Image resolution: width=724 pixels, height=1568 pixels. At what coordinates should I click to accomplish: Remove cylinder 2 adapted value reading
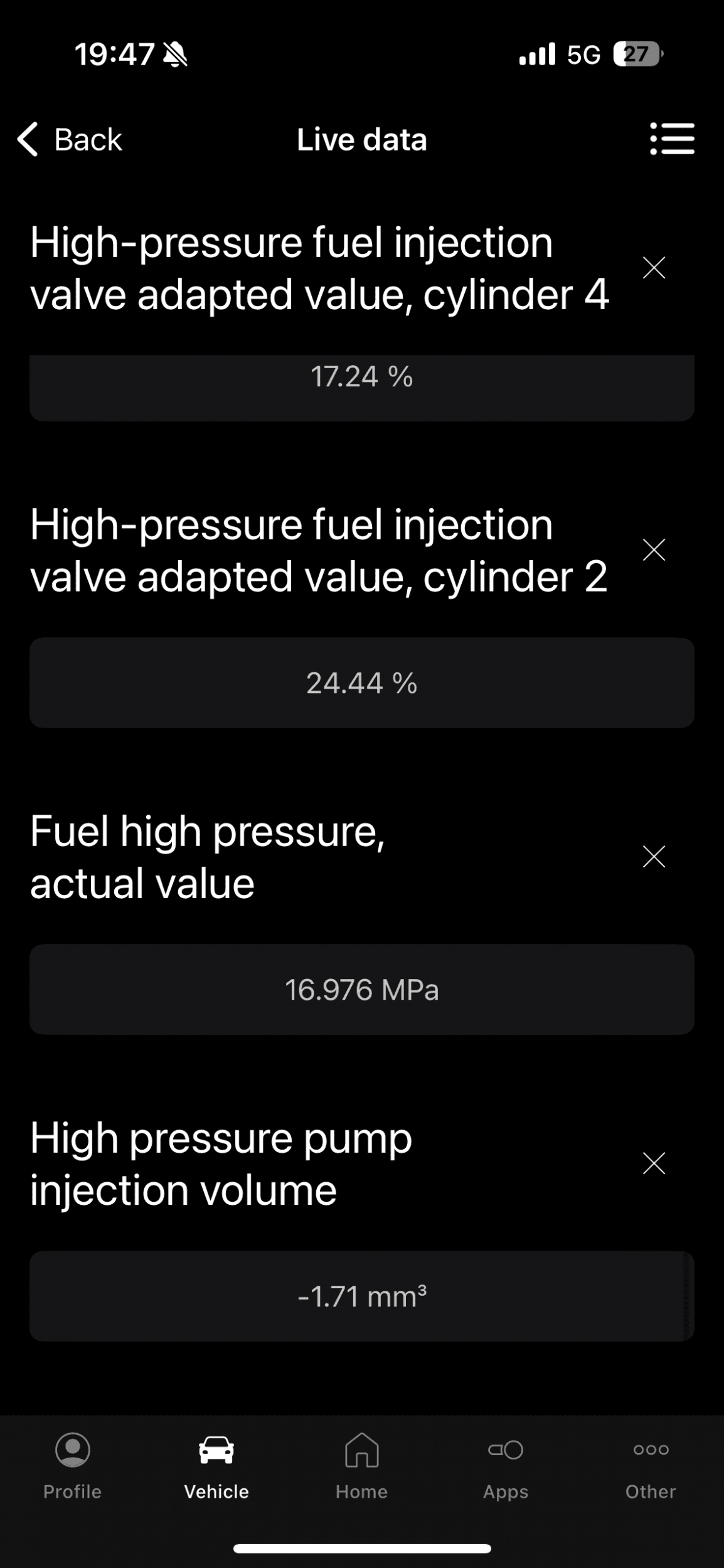pos(654,550)
